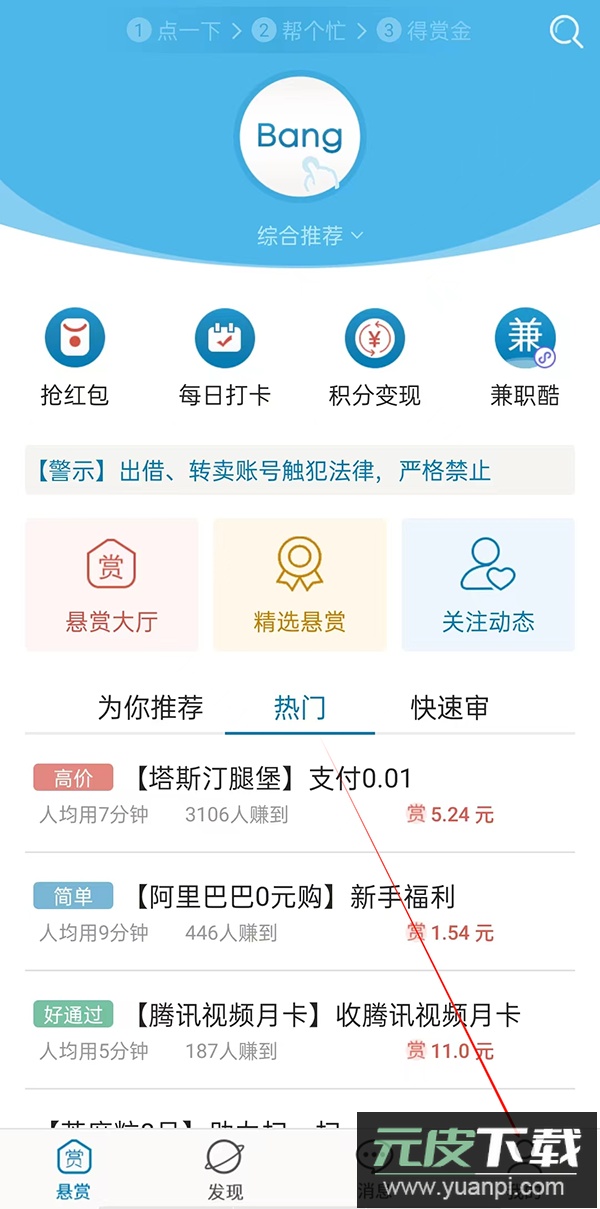Select the 热门 tab
Viewport: 600px width, 1209px height.
(x=300, y=708)
